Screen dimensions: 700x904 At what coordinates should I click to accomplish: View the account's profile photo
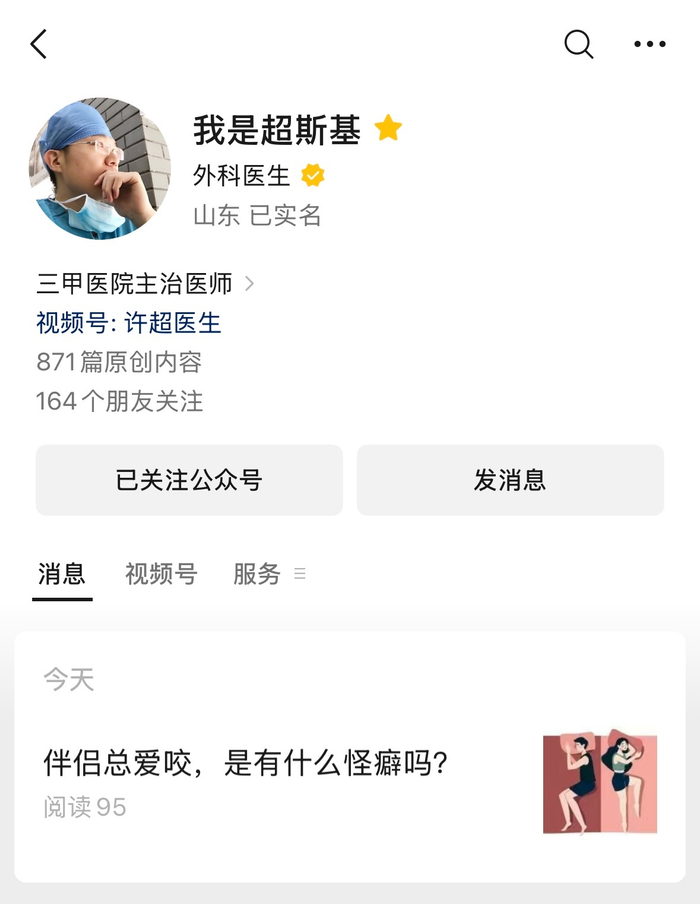(x=100, y=169)
